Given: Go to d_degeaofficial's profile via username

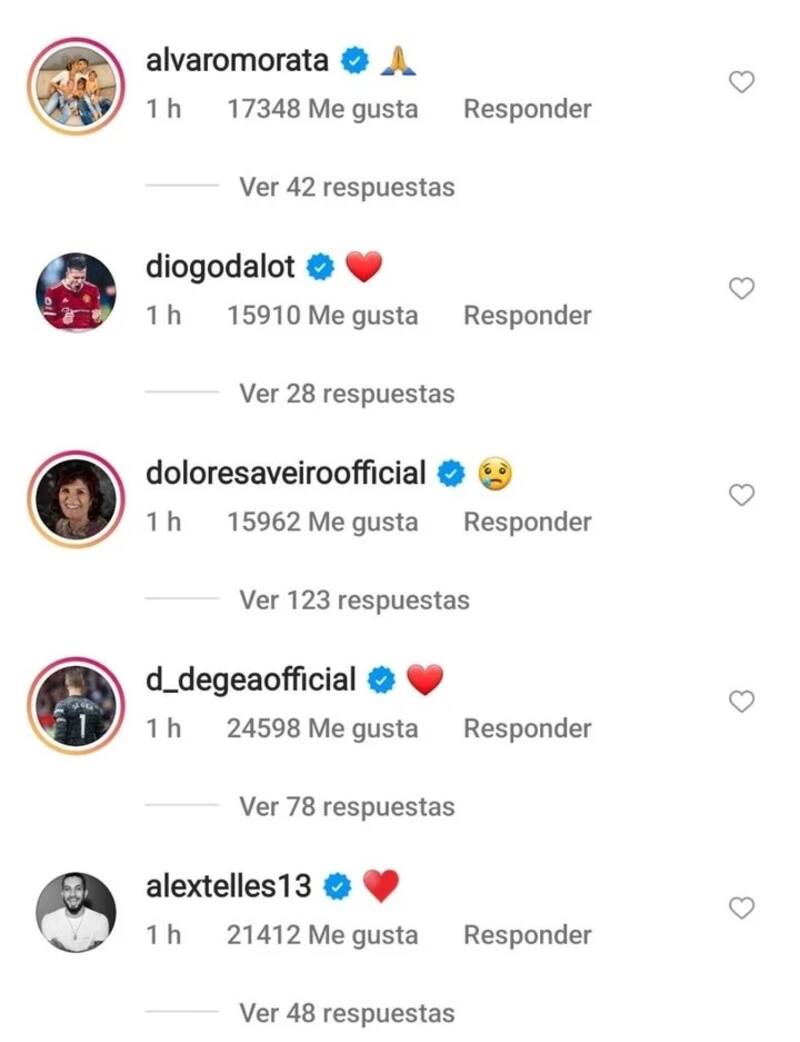Looking at the screenshot, I should click(250, 680).
